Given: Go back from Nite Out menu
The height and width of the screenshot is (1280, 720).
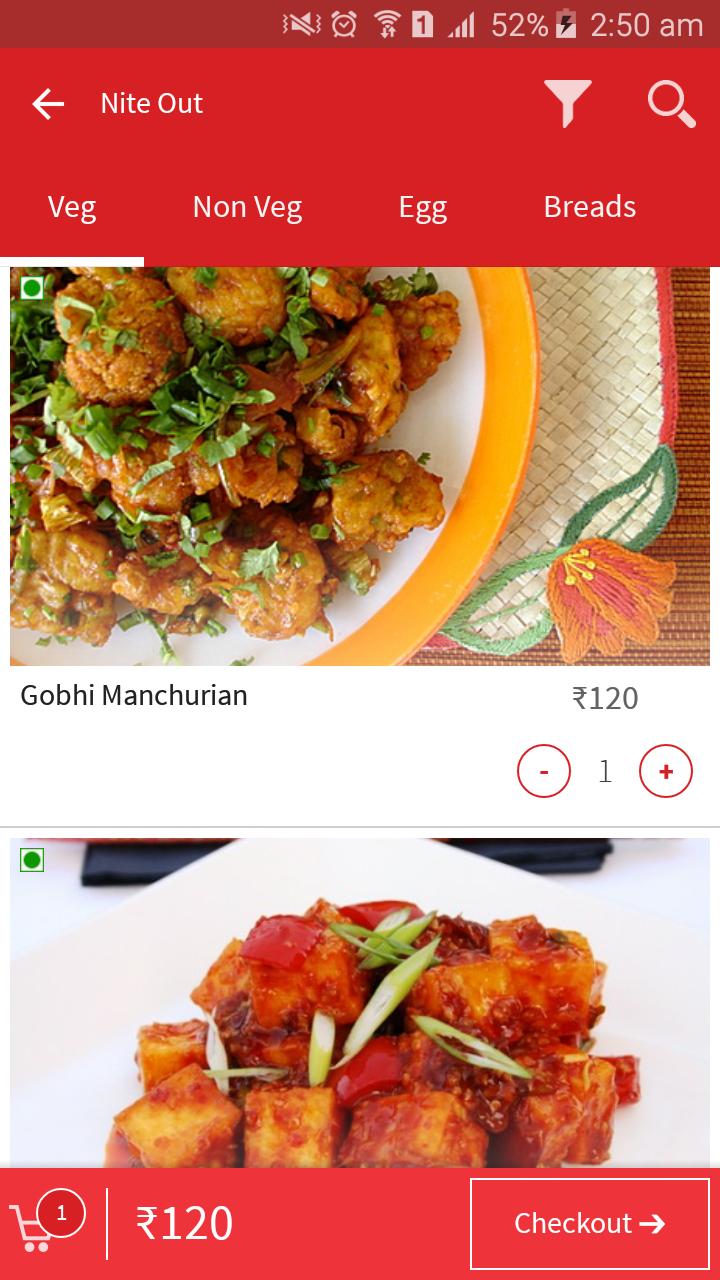Looking at the screenshot, I should pyautogui.click(x=47, y=103).
